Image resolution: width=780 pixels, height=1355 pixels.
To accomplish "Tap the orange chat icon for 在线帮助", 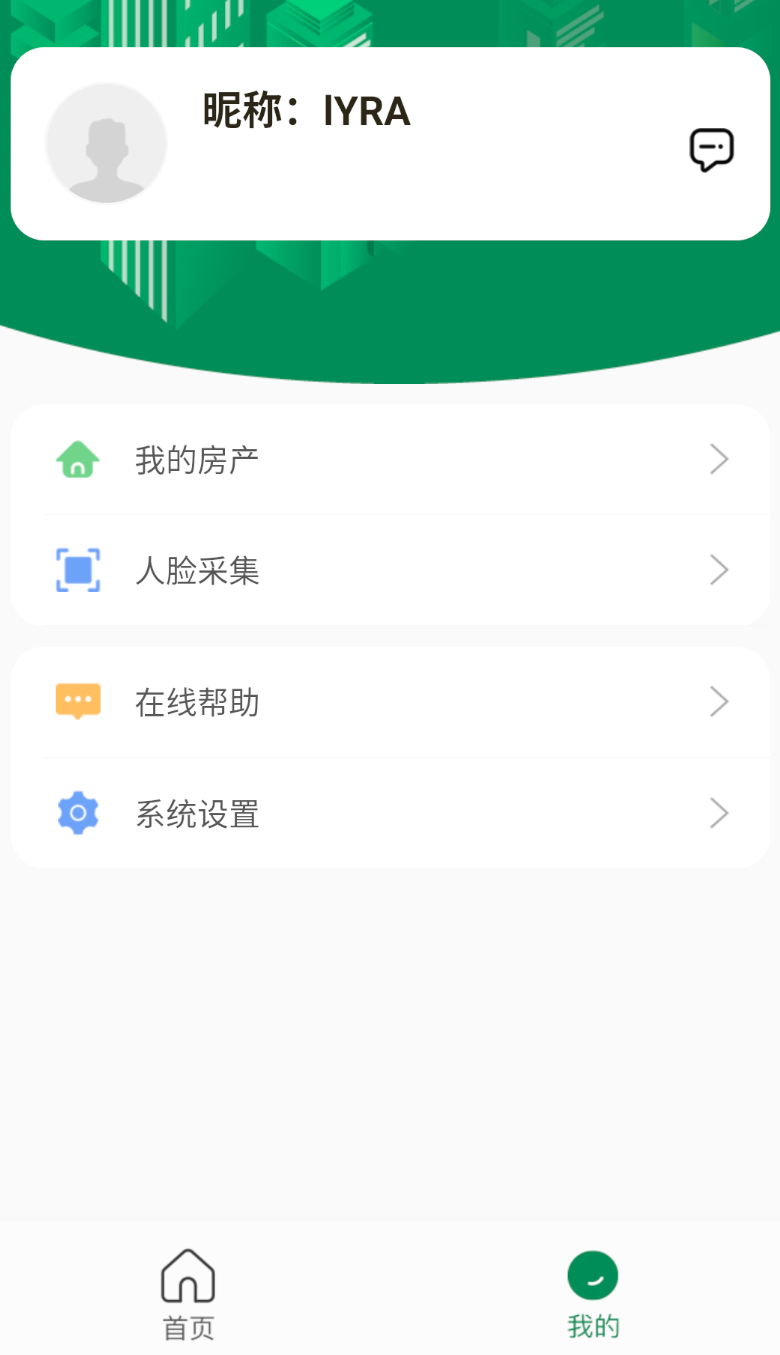I will [78, 701].
